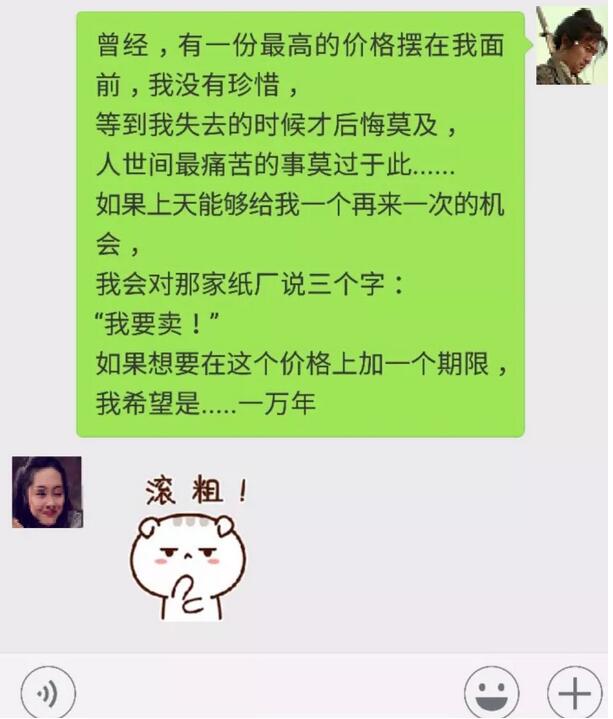View the profile of the sticker sender
The height and width of the screenshot is (719, 613).
click(x=47, y=492)
